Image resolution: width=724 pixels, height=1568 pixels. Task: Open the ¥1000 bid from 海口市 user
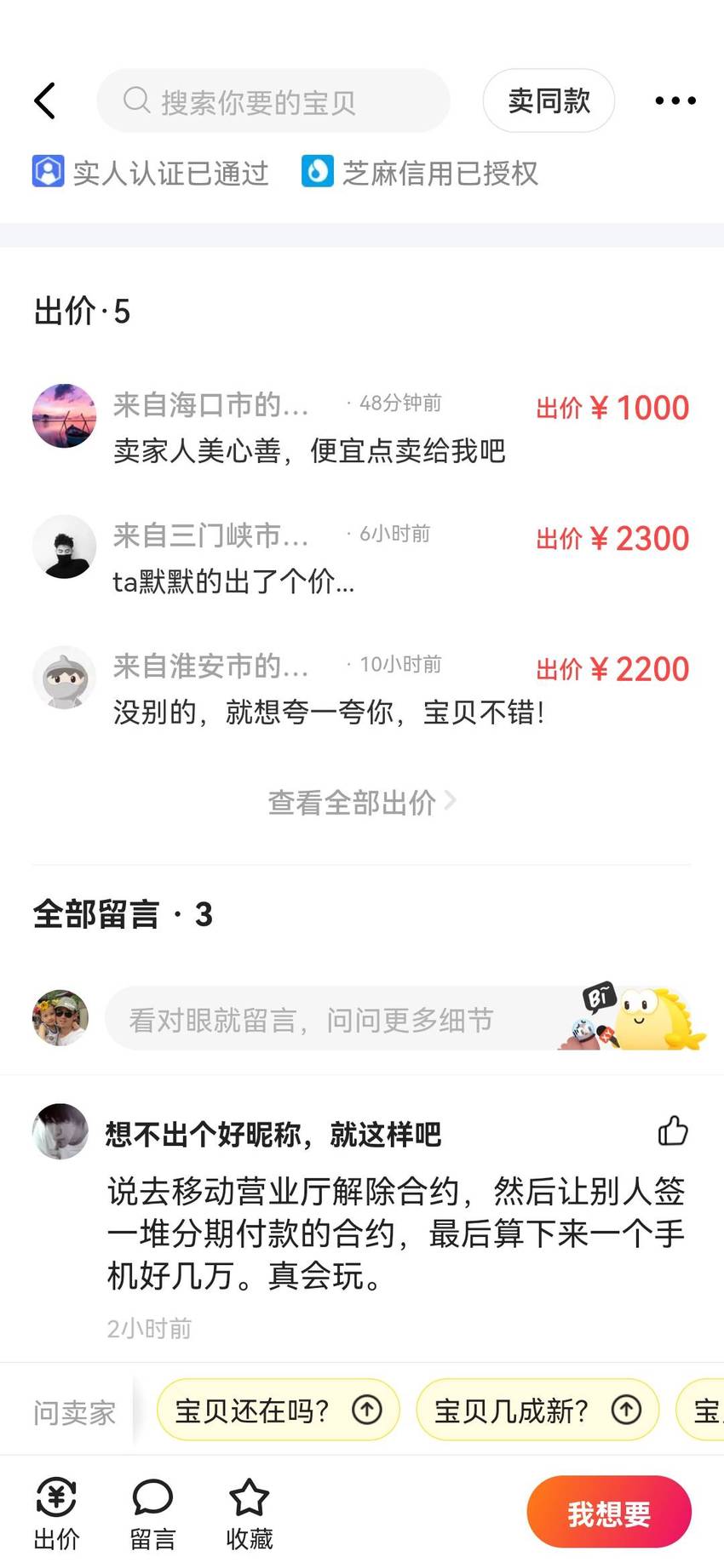point(361,426)
